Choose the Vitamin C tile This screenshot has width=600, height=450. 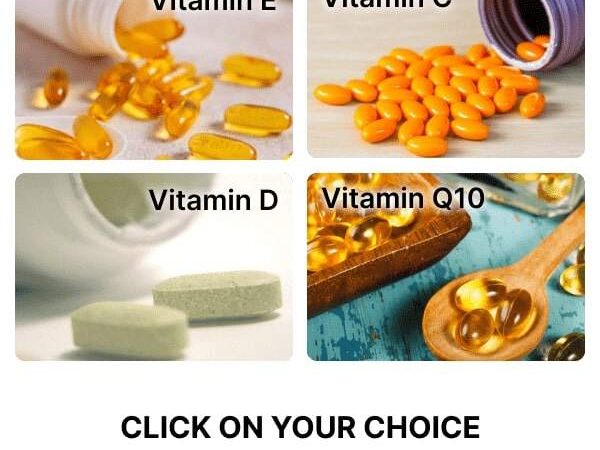[446, 80]
